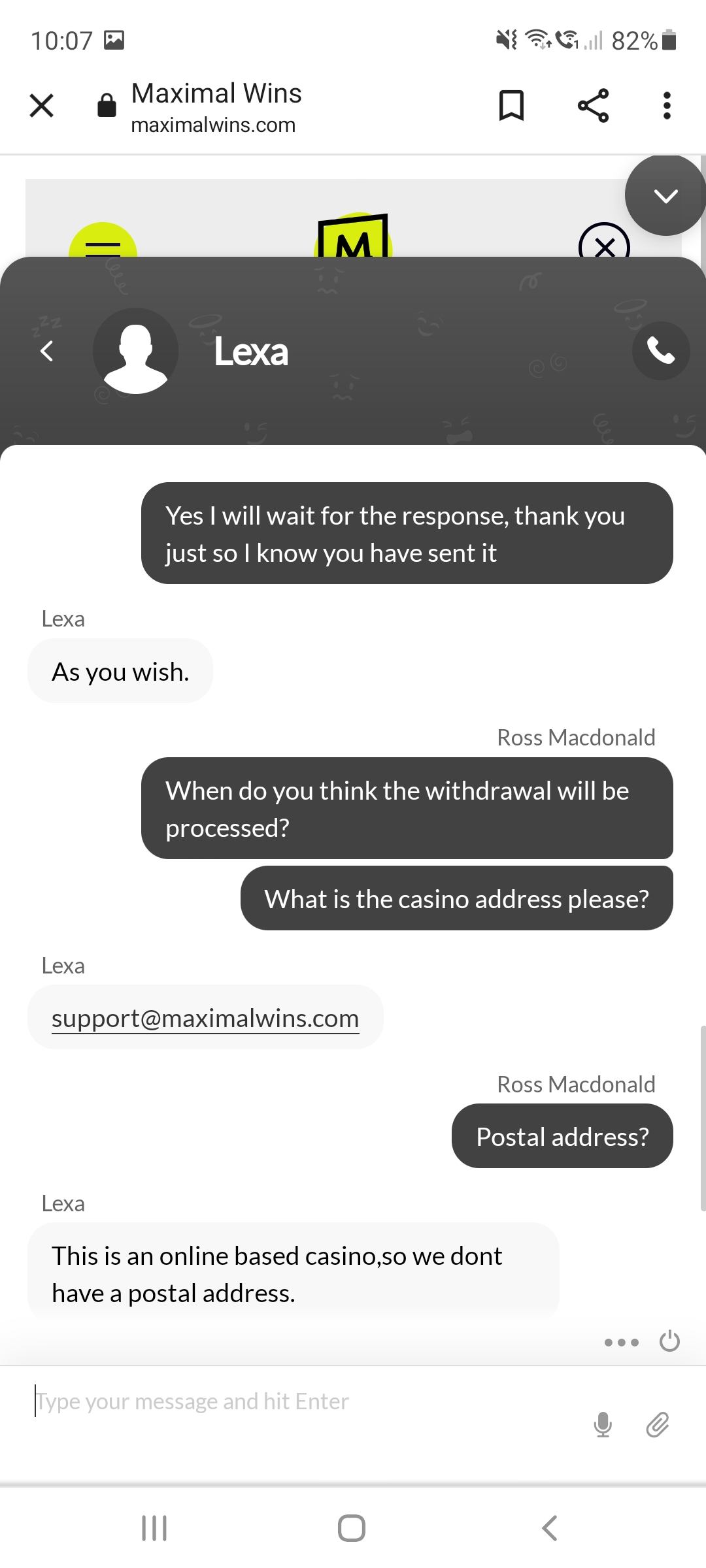Bookmark the Maximal Wins page
The image size is (706, 1568).
pyautogui.click(x=511, y=105)
